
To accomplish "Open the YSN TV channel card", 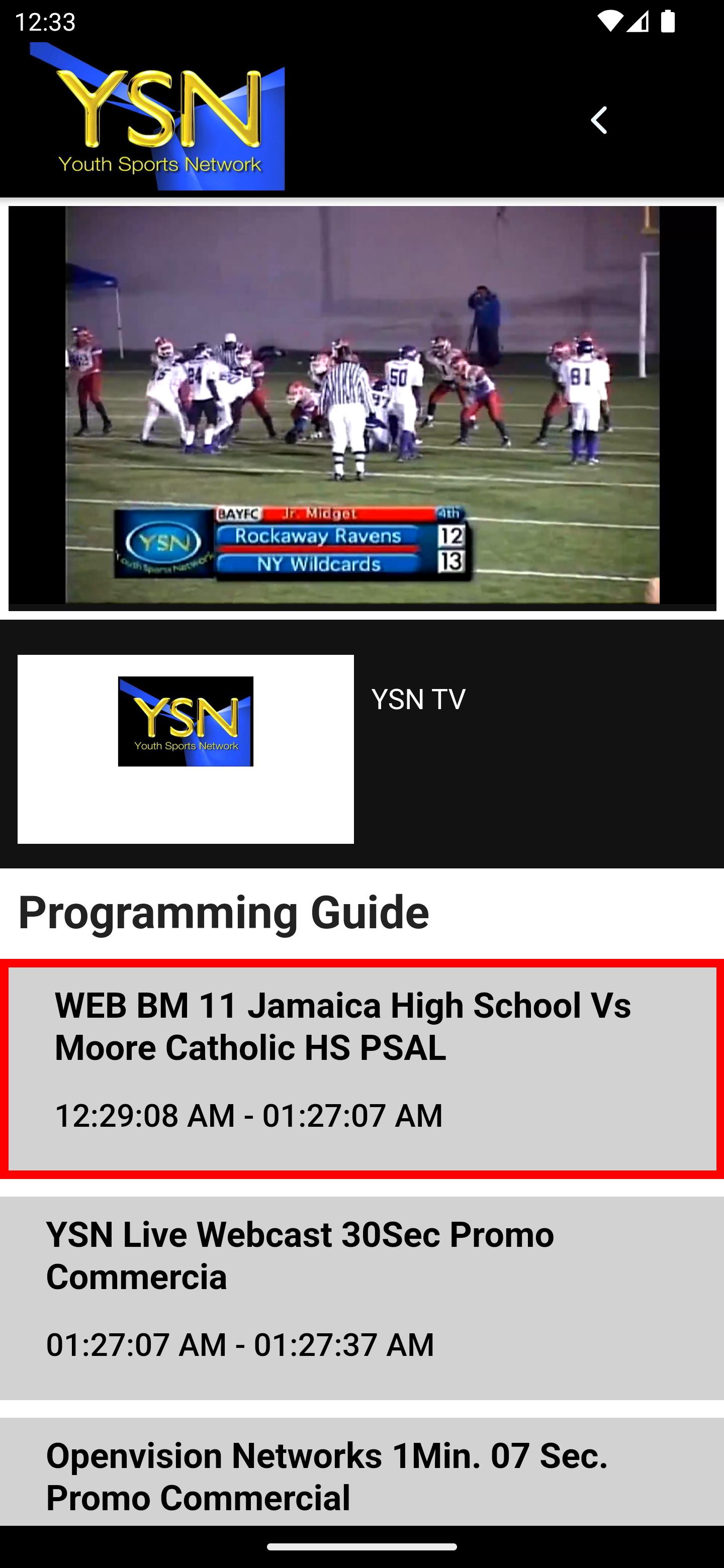I will point(363,744).
